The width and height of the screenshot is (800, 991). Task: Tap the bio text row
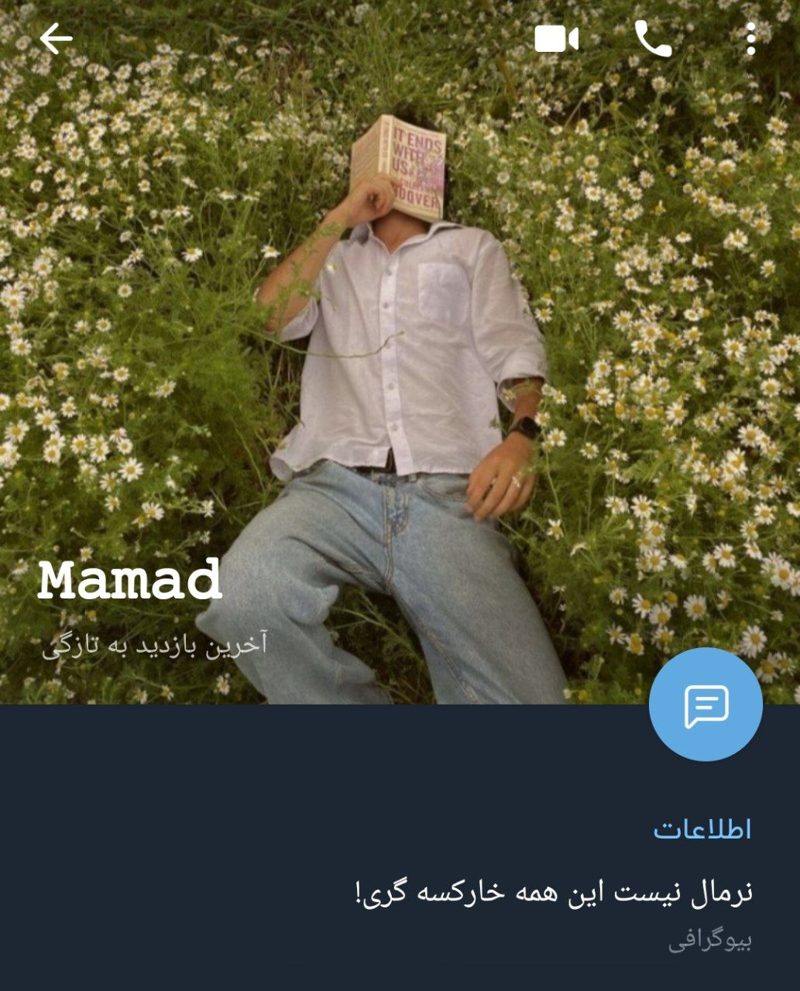[553, 912]
